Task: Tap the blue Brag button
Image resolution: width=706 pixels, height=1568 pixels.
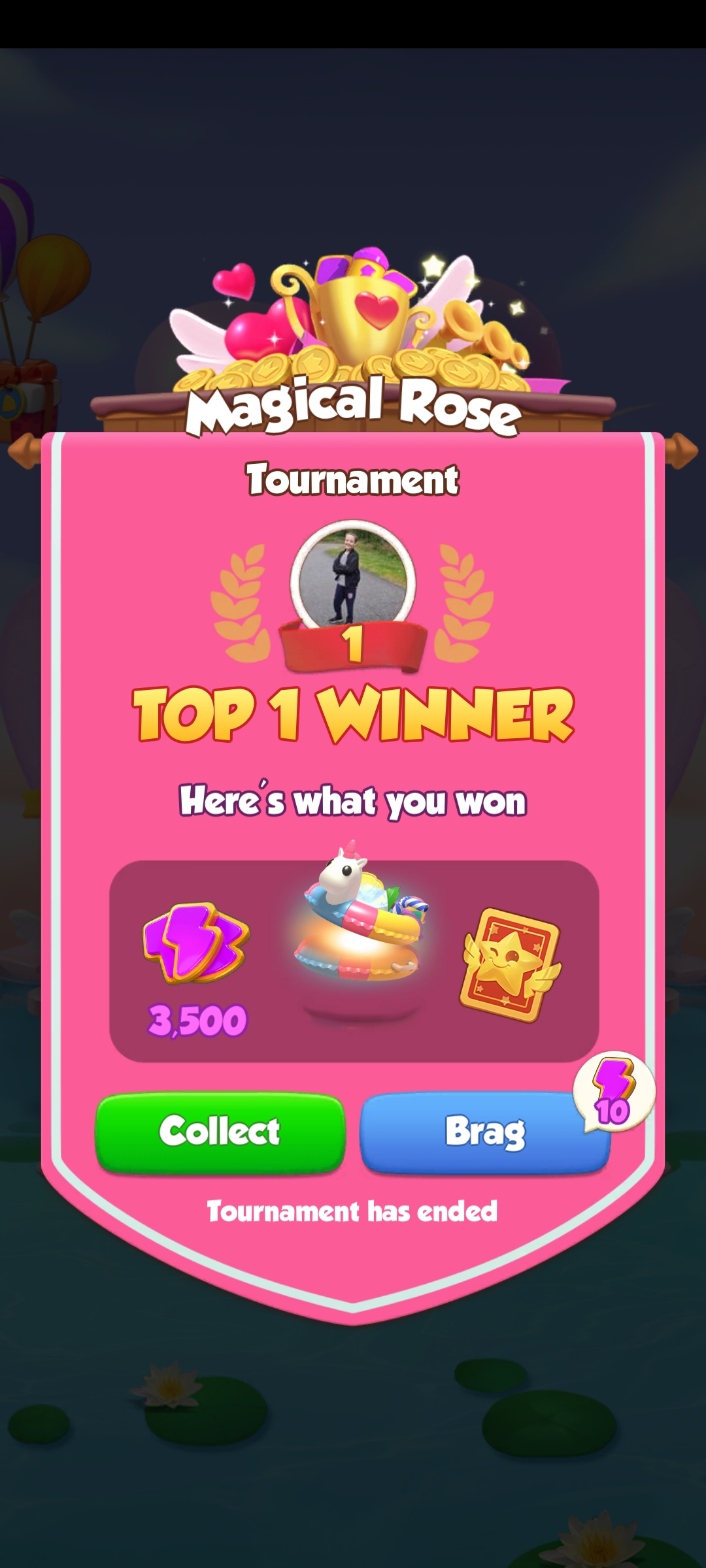Action: (x=484, y=1132)
